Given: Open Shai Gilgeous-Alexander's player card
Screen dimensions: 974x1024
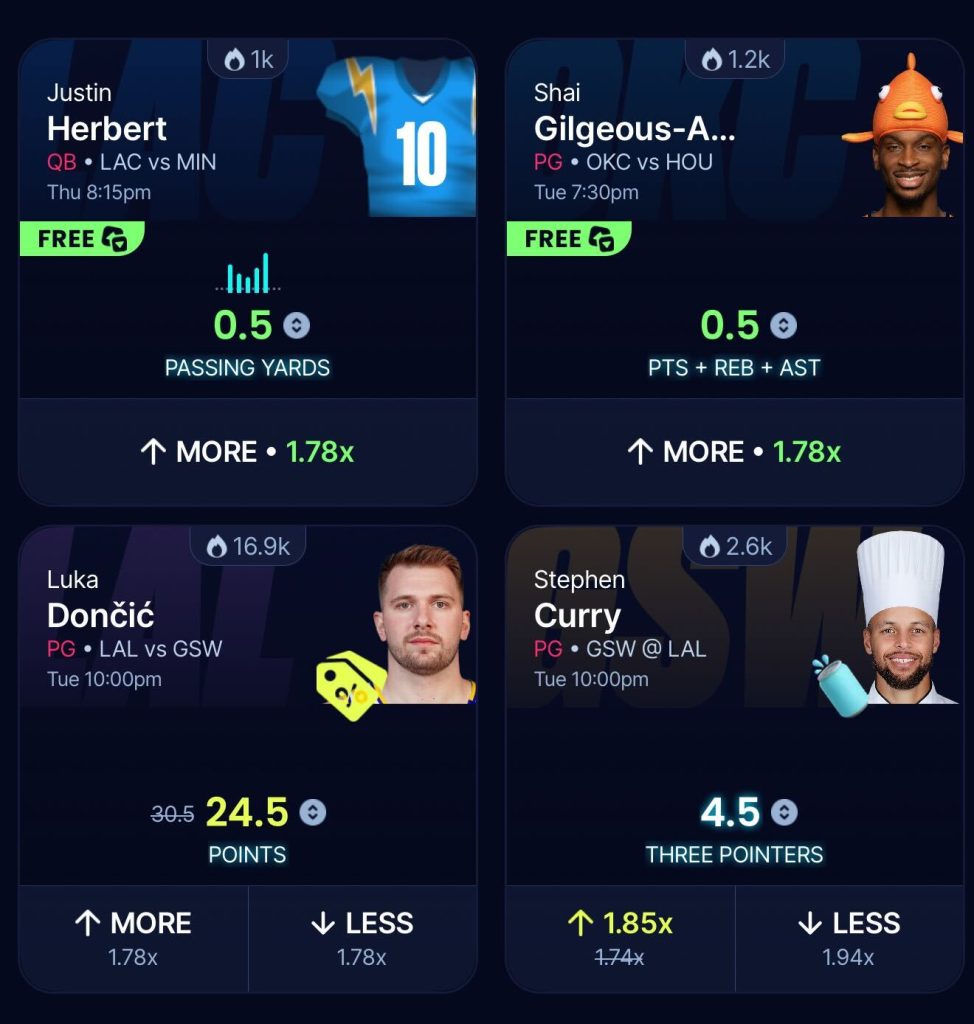Looking at the screenshot, I should 634,129.
